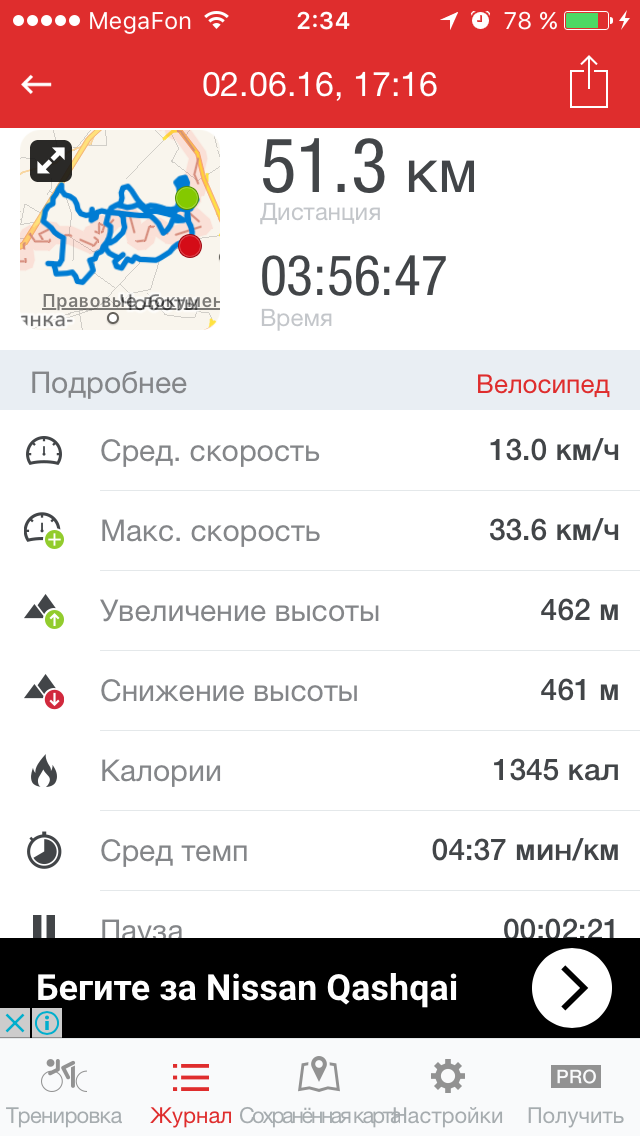The height and width of the screenshot is (1136, 640).
Task: Go back with the header arrow
Action: [x=37, y=85]
